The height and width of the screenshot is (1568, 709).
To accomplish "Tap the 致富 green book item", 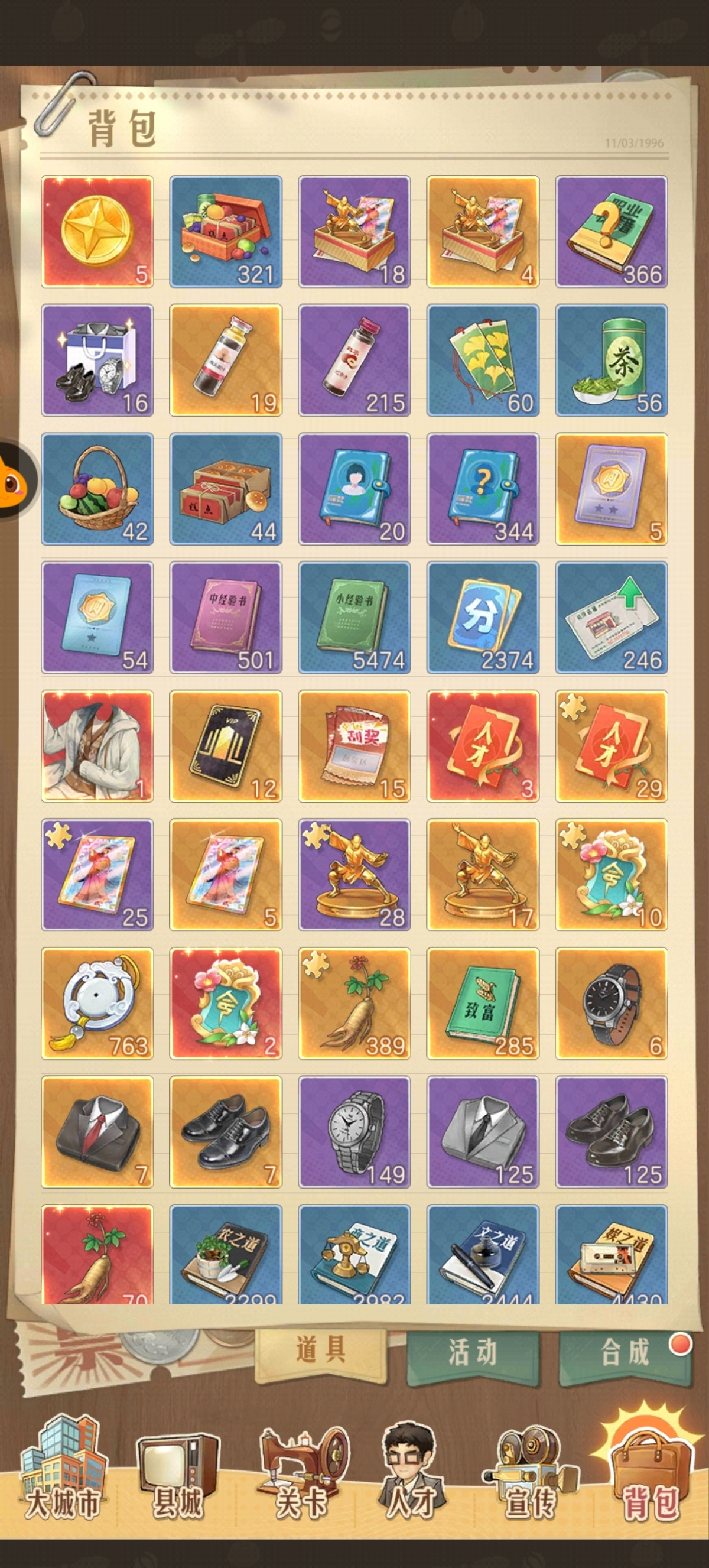I will pos(483,1003).
